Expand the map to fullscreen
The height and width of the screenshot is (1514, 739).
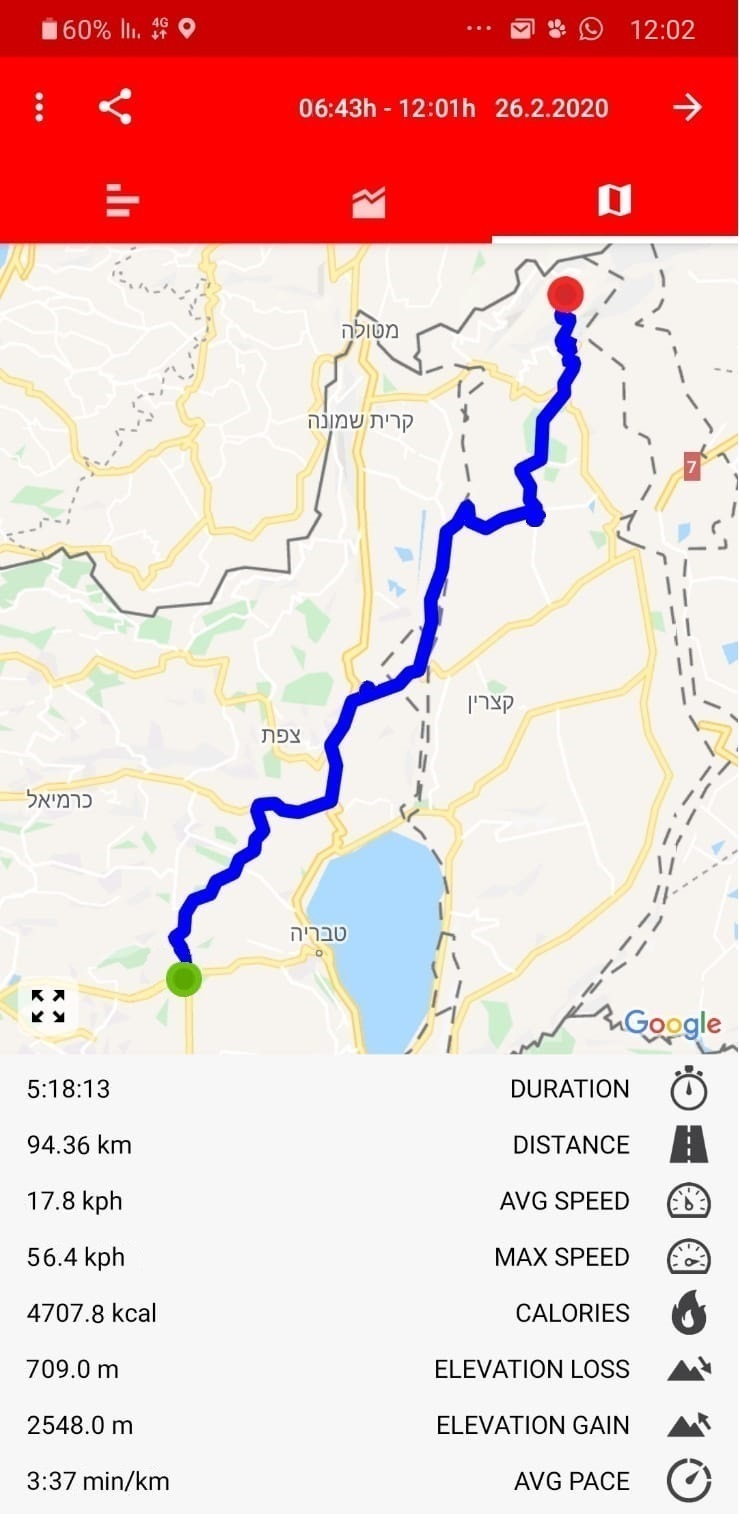(x=48, y=1006)
